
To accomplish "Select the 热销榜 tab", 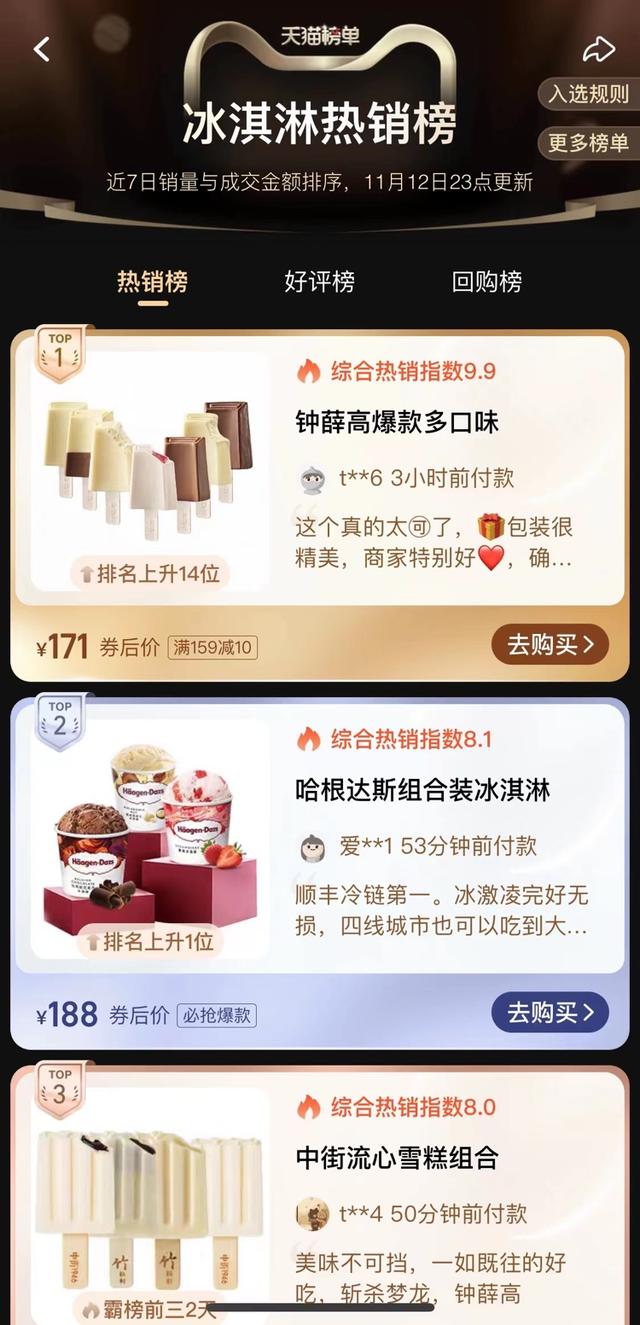I will click(x=152, y=282).
